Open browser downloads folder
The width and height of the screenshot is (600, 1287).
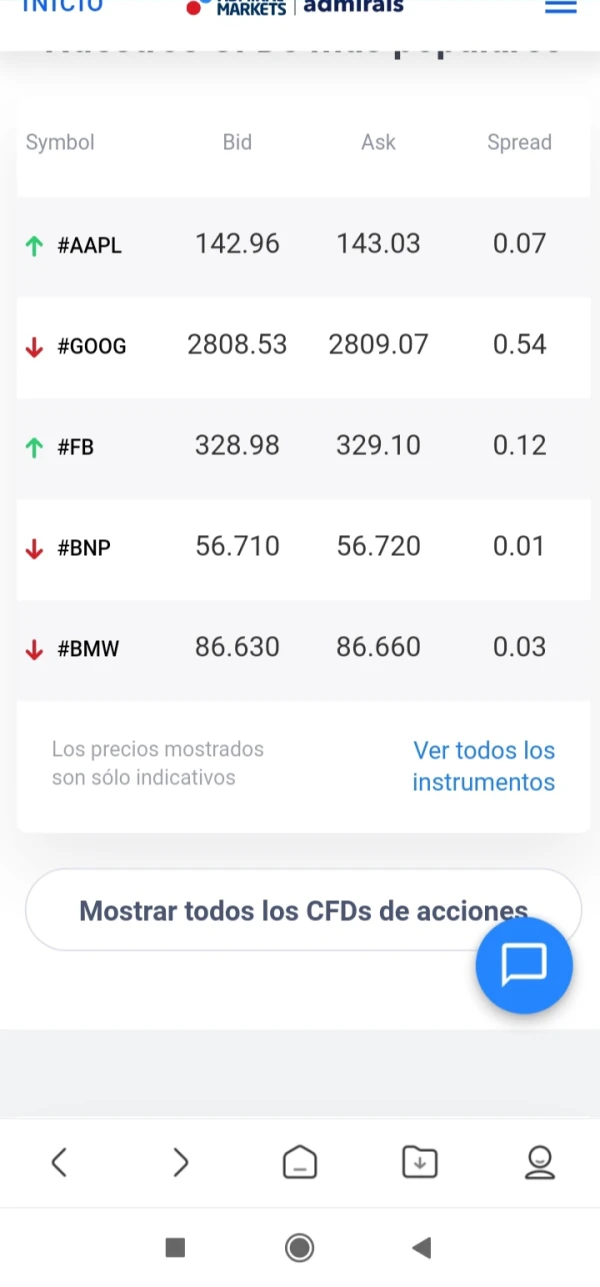[420, 1162]
